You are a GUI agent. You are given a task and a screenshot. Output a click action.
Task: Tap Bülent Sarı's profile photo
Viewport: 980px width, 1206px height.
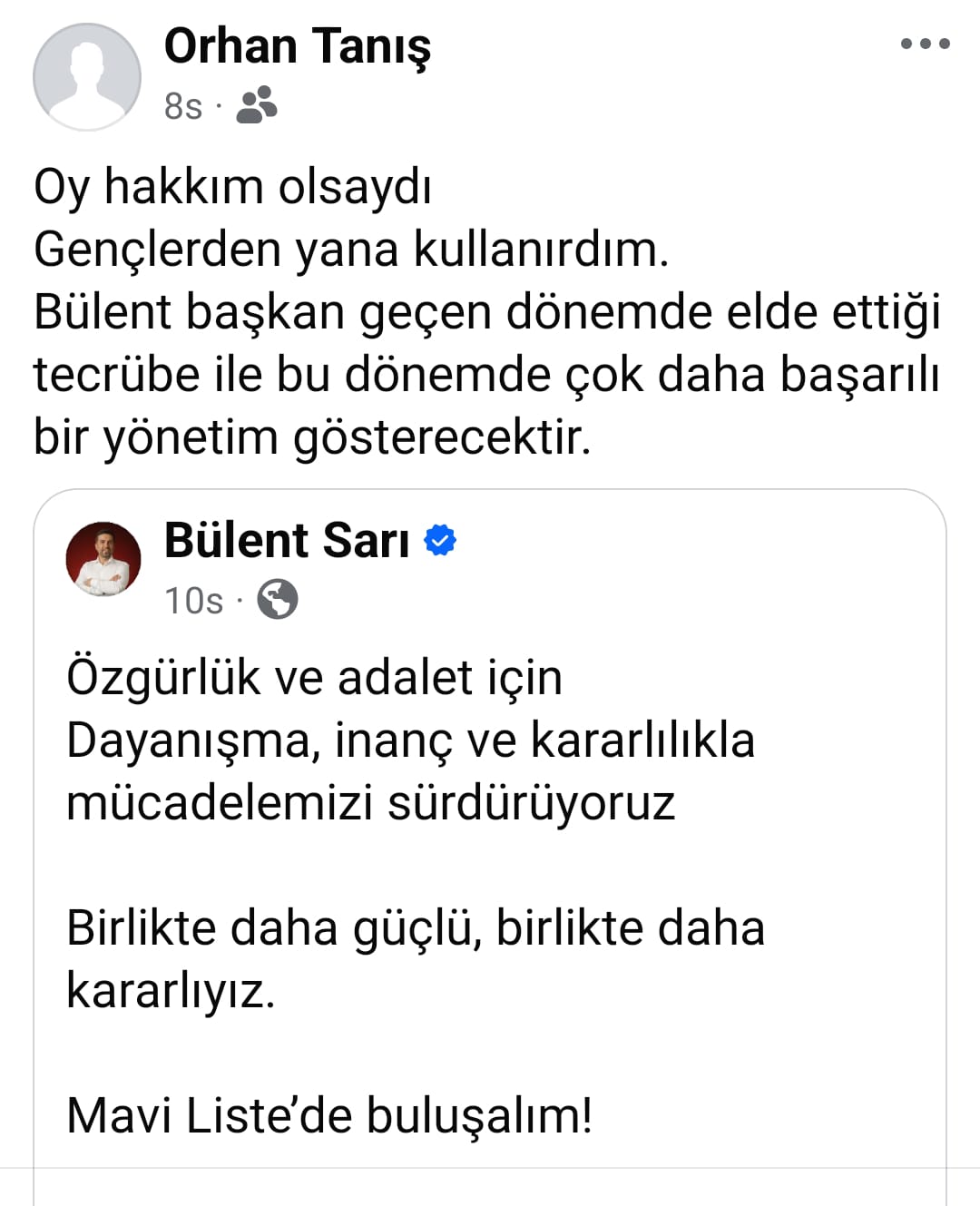[x=103, y=559]
